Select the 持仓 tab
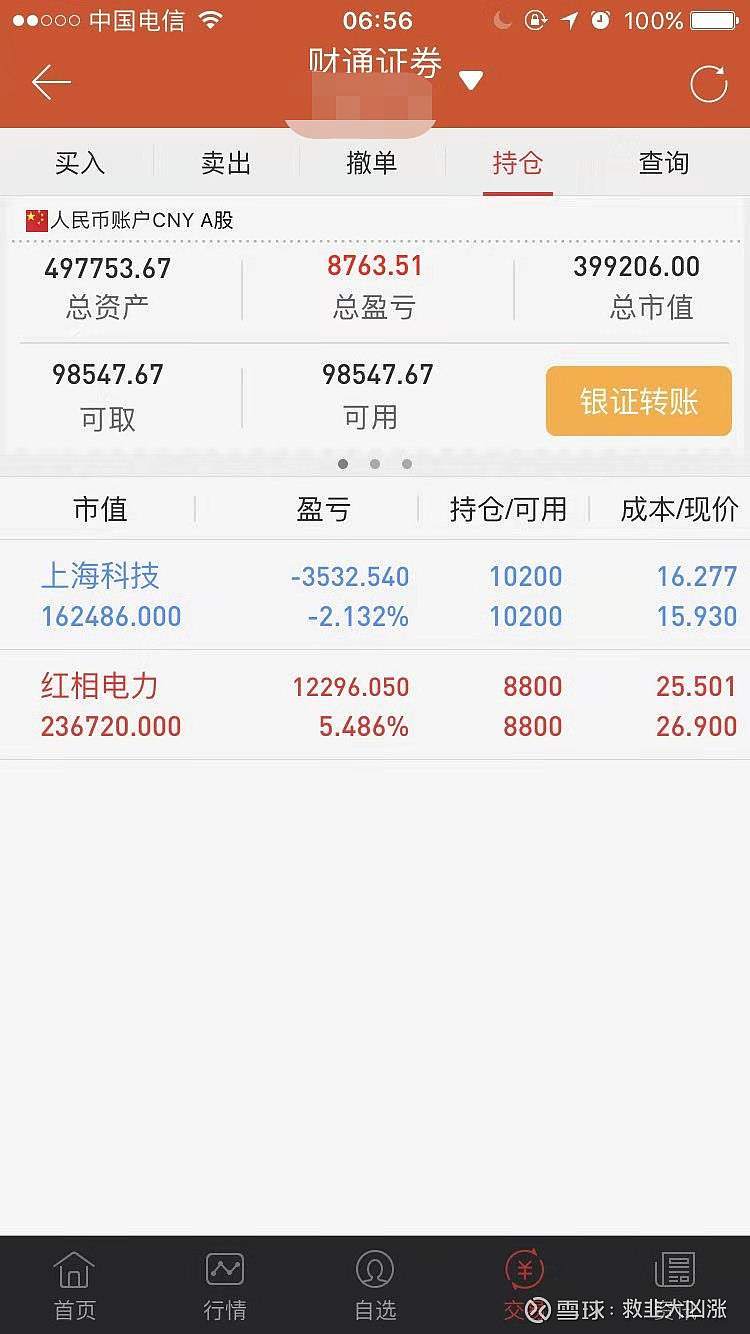The width and height of the screenshot is (750, 1334). pyautogui.click(x=518, y=163)
